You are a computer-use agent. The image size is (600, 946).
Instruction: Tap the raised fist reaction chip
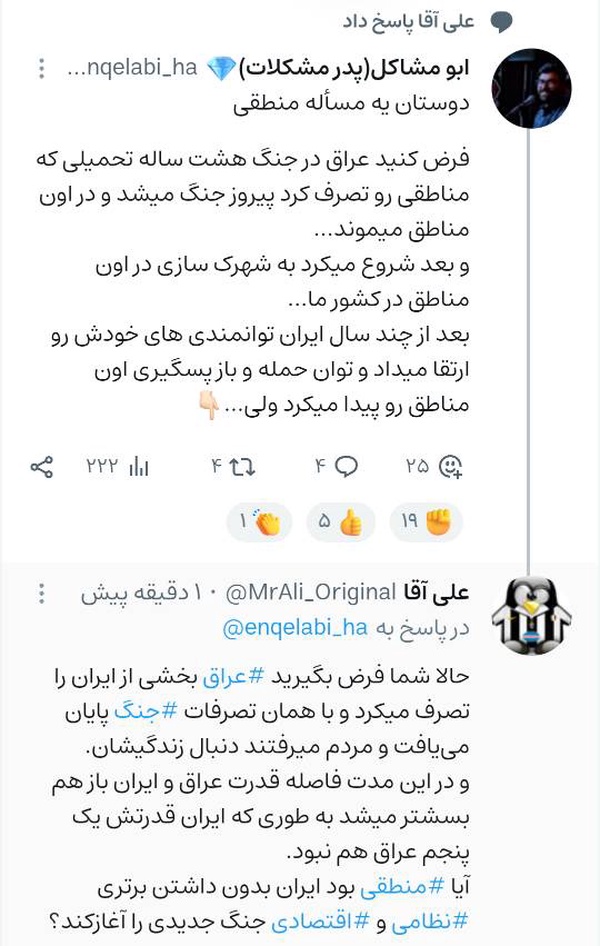point(426,522)
